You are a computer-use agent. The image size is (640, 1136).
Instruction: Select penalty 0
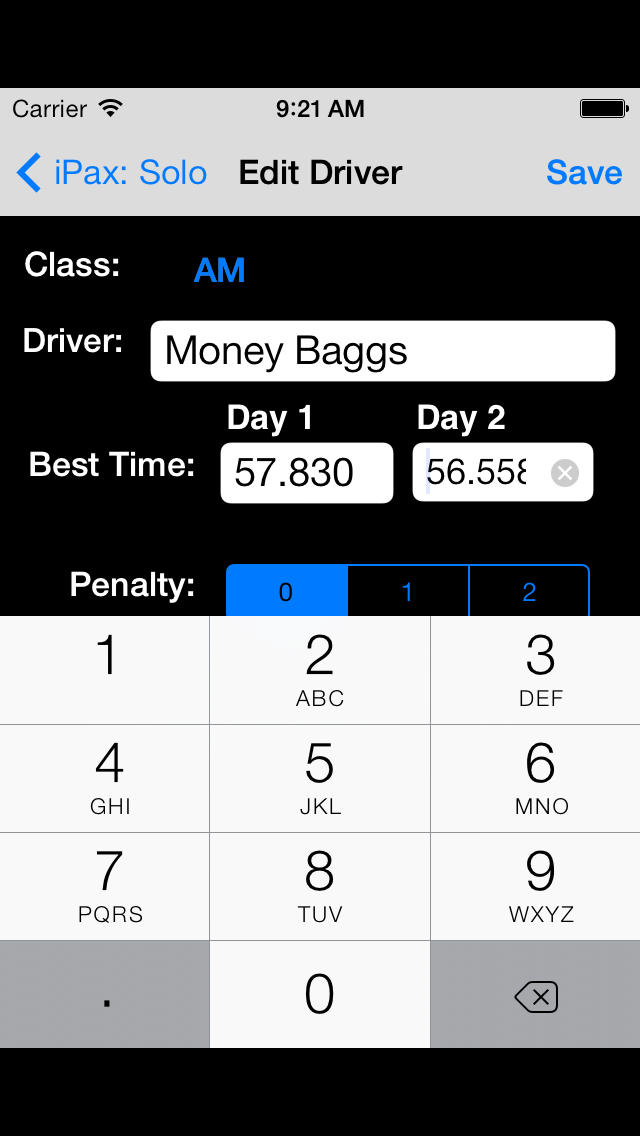pos(287,590)
